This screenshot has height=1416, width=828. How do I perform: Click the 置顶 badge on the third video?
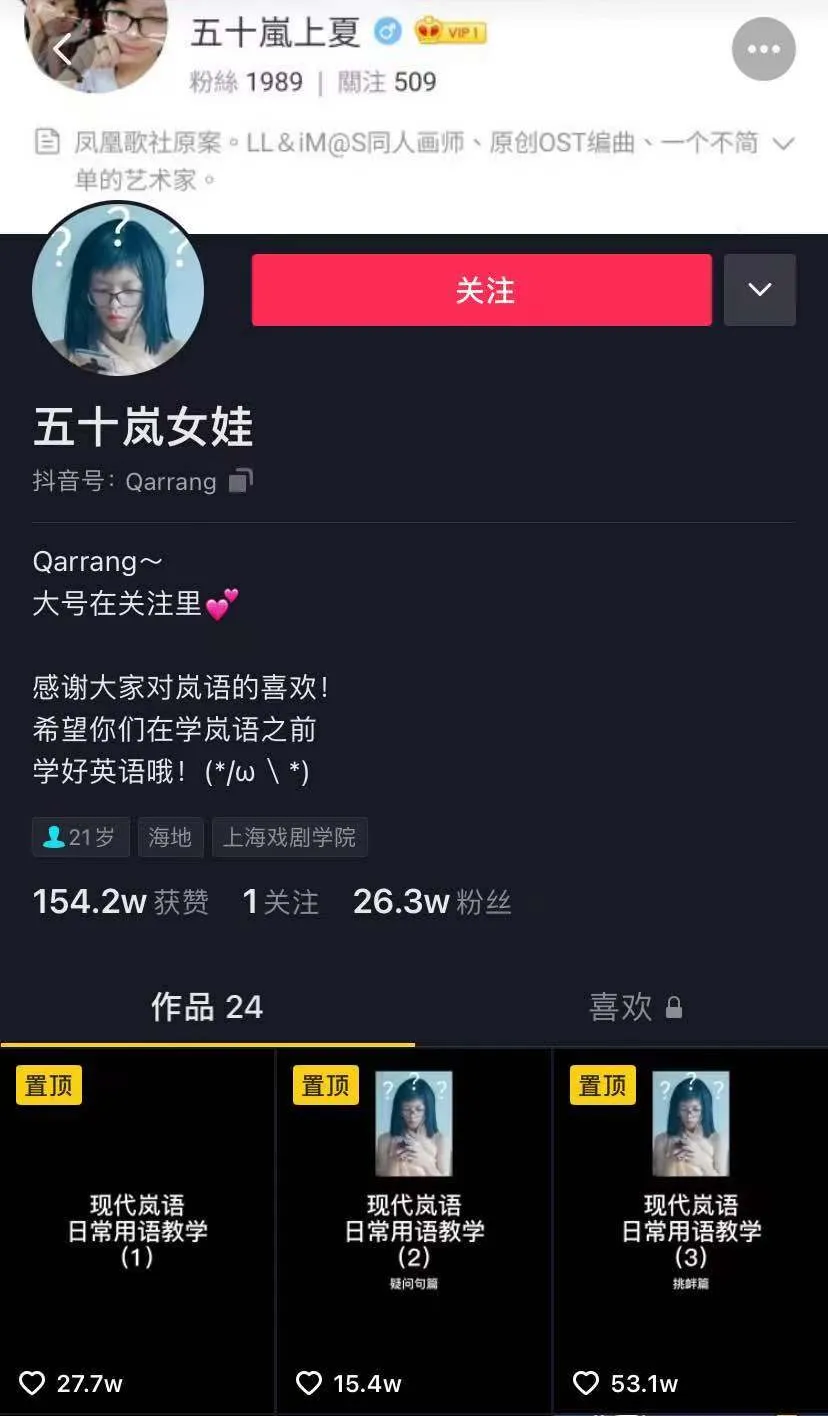coord(602,1085)
